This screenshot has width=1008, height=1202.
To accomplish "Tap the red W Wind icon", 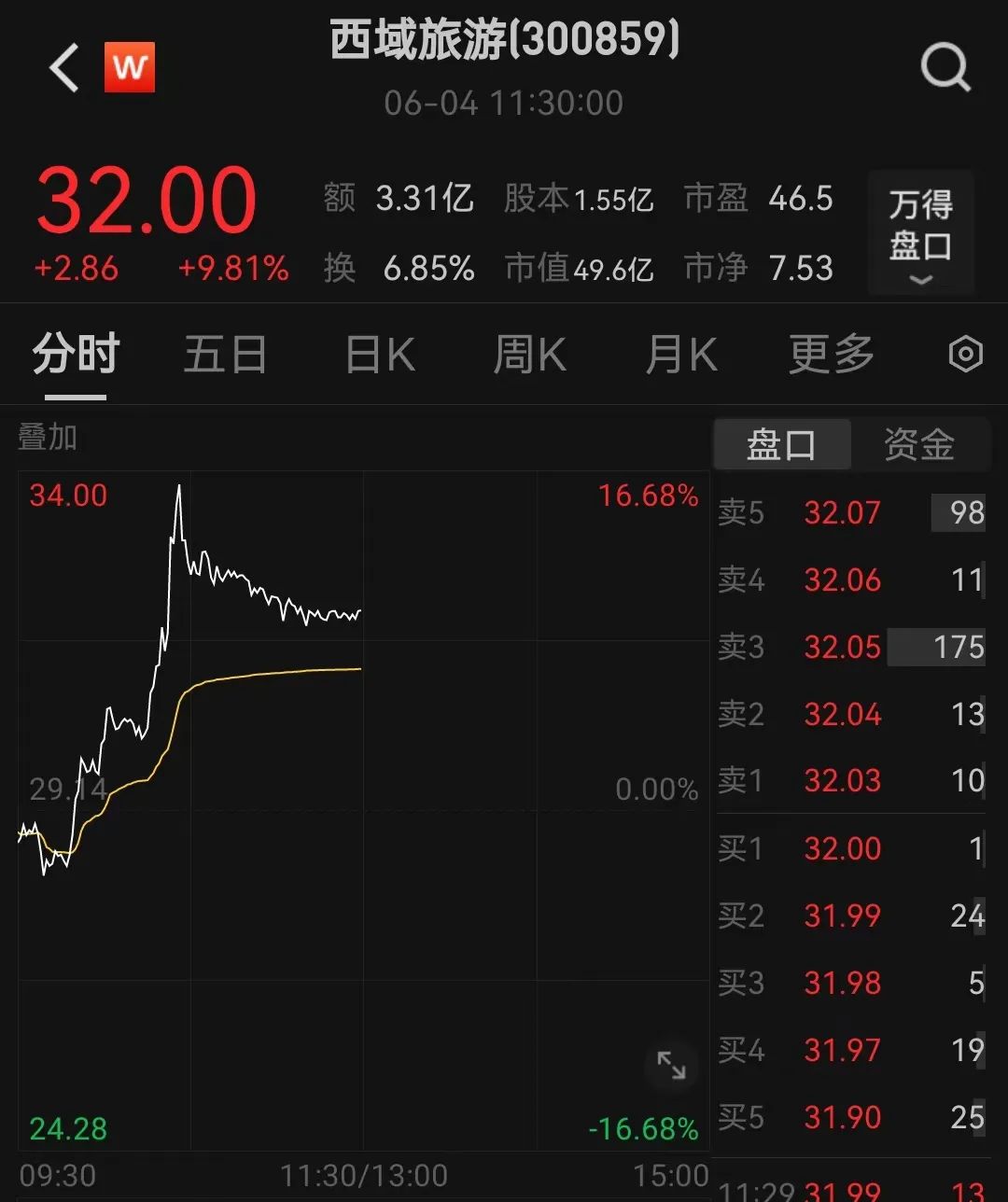I will pos(130,68).
